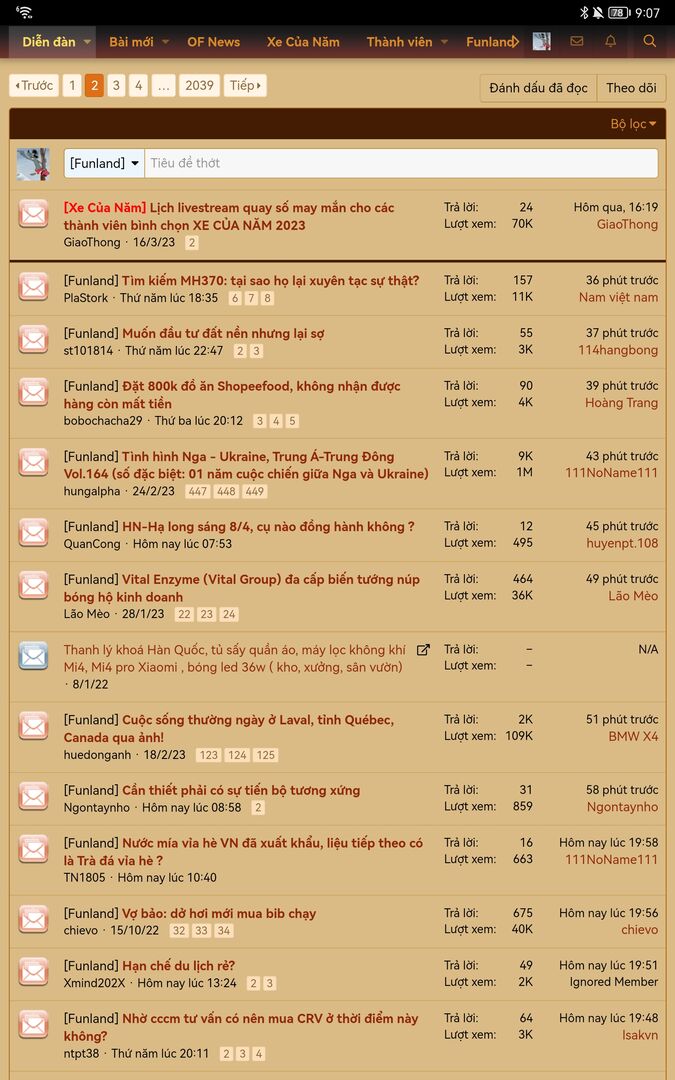675x1080 pixels.
Task: Open the OF News tab
Action: pyautogui.click(x=213, y=42)
